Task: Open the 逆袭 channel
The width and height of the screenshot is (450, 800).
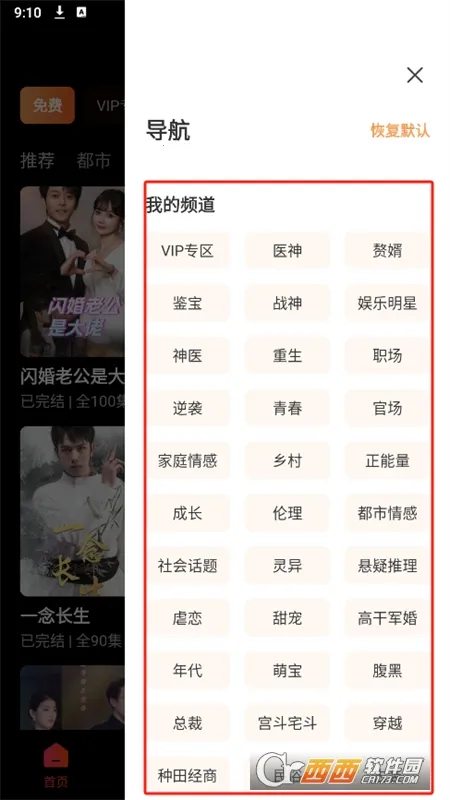Action: (x=187, y=408)
